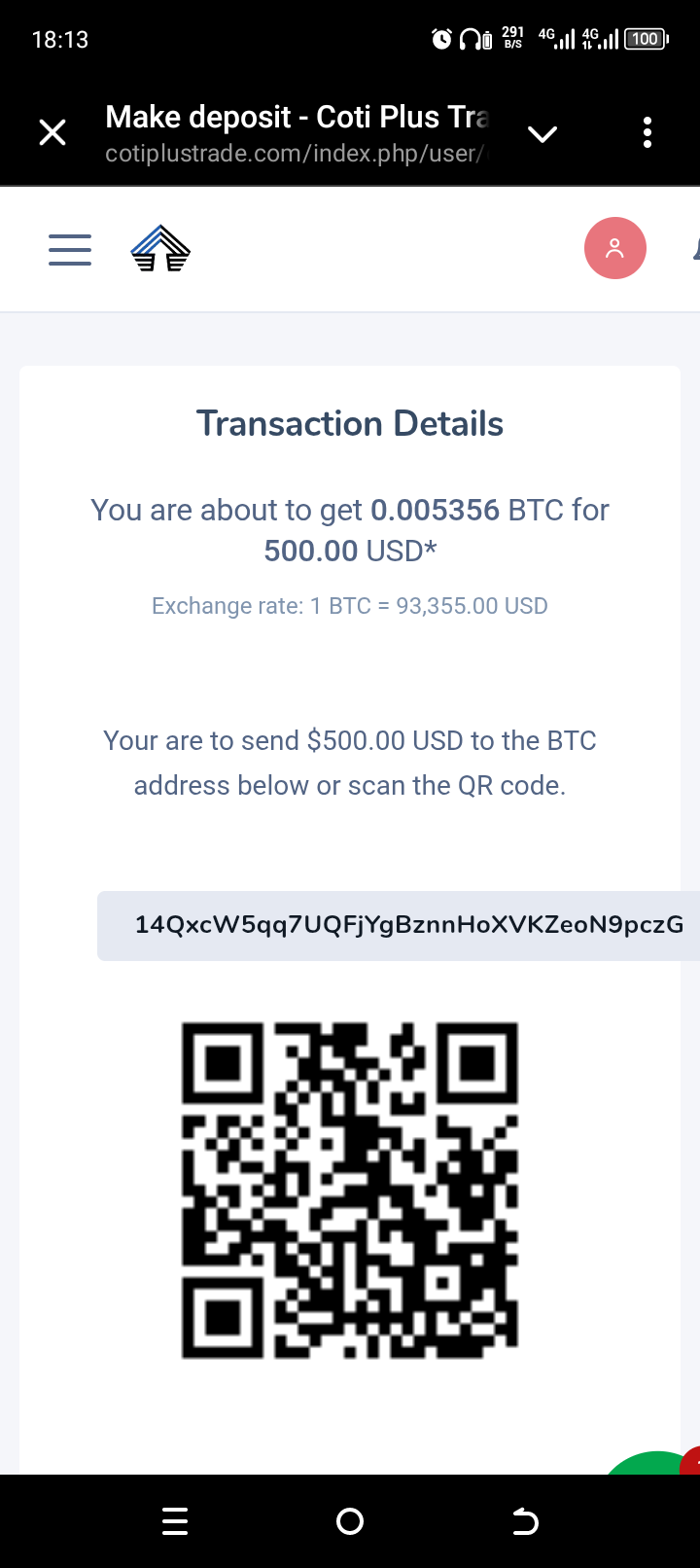
Task: Open the browser overflow menu
Action: click(647, 132)
